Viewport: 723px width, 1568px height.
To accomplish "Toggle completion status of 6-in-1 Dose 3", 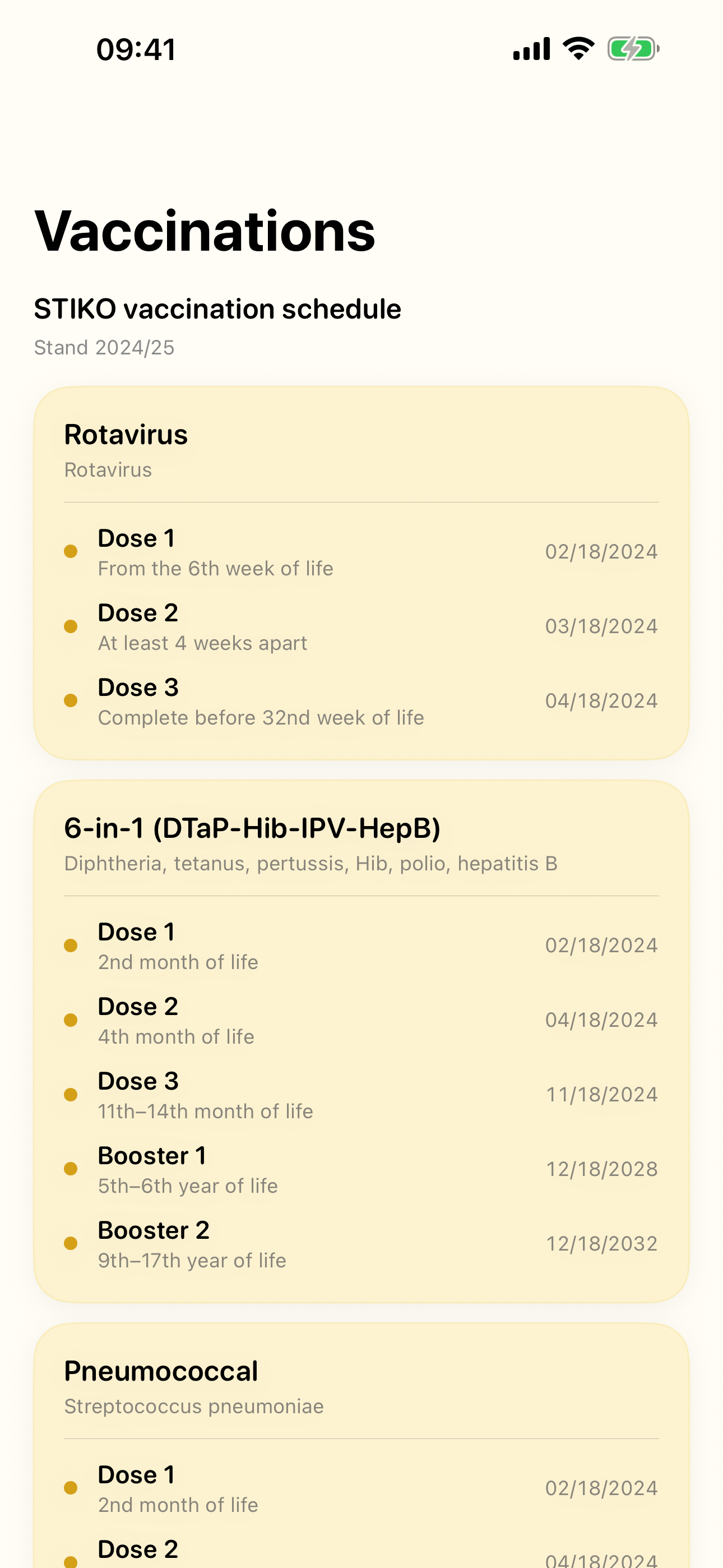I will tap(71, 1094).
